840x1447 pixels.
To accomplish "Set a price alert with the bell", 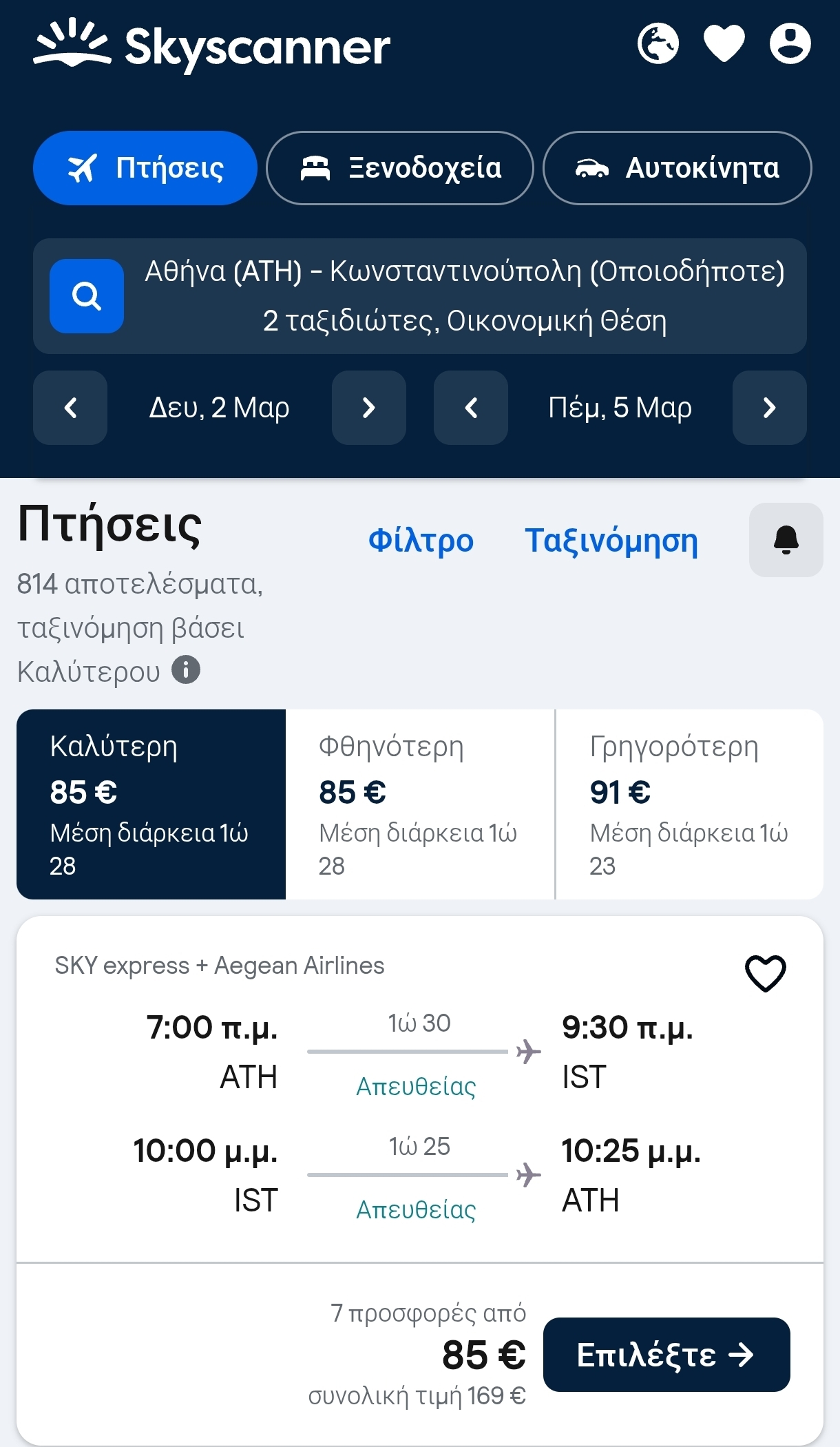I will tap(786, 540).
